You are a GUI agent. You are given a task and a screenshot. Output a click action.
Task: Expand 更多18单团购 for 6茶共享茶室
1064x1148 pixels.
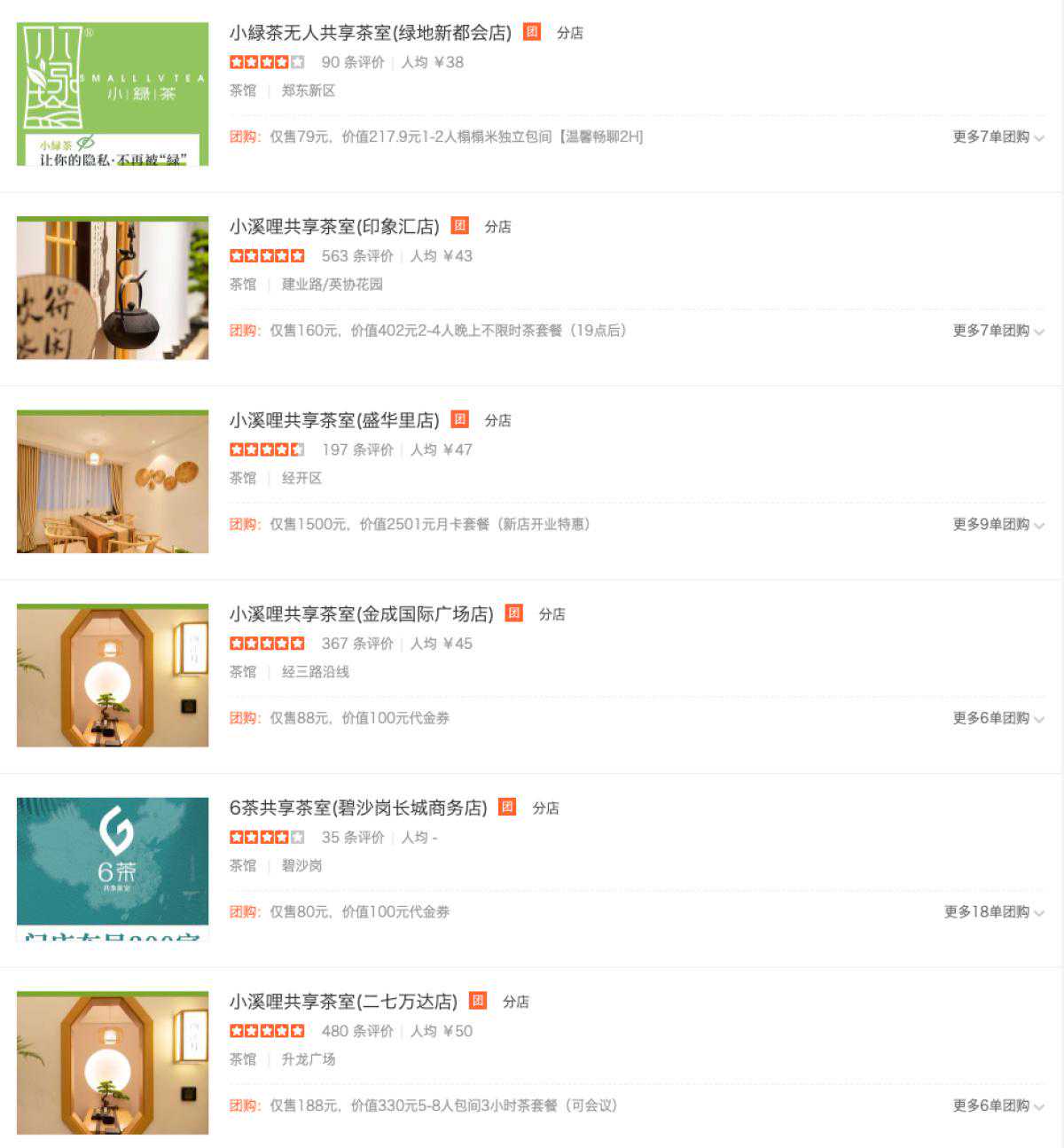(993, 912)
